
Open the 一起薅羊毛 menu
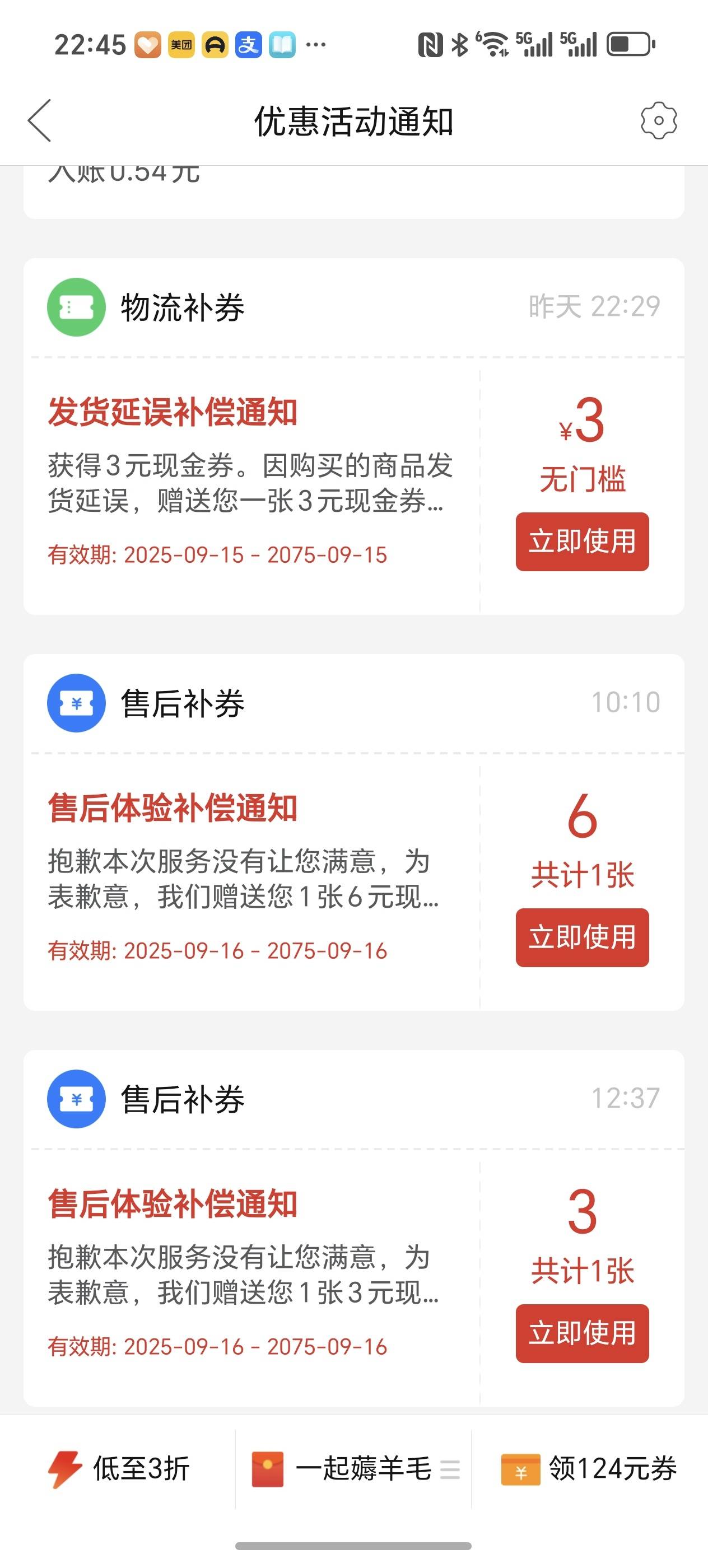click(x=356, y=1469)
